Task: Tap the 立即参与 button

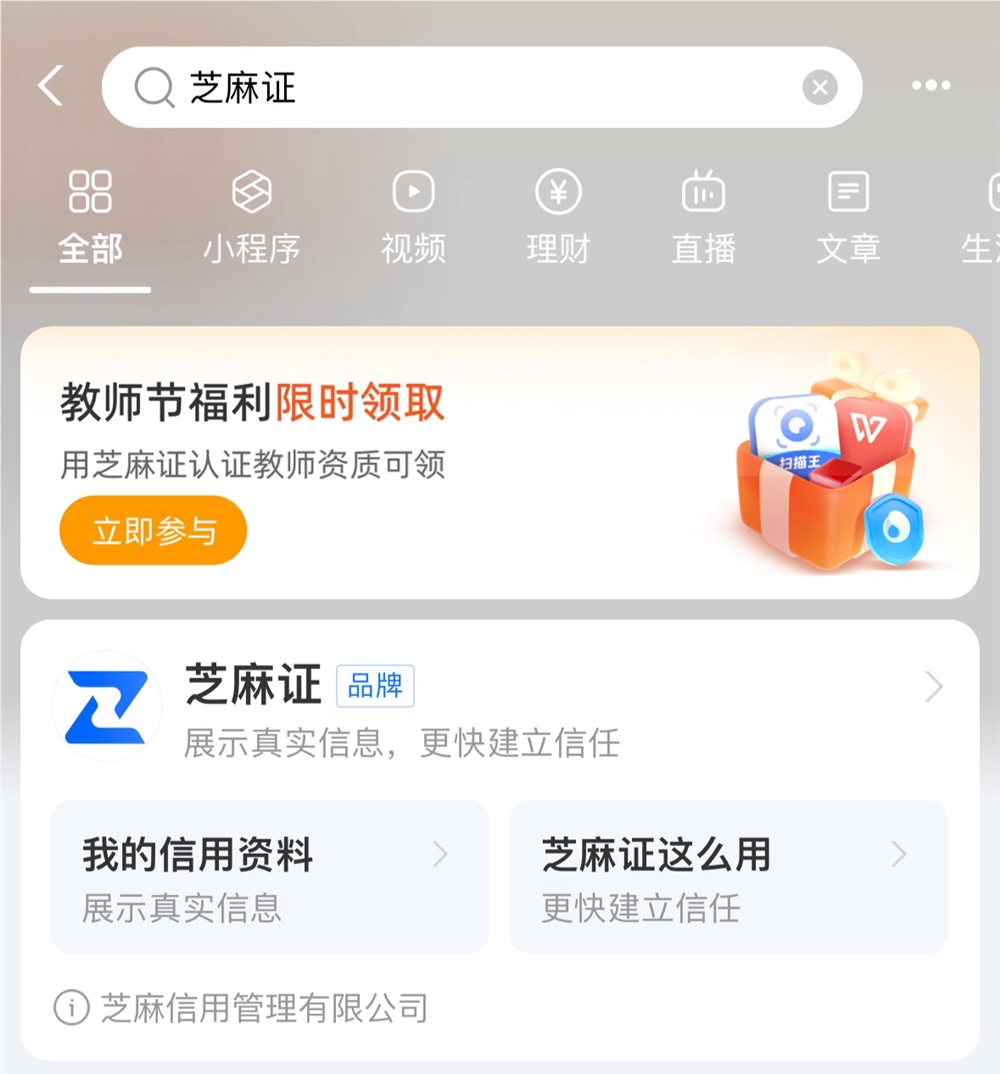Action: (x=153, y=531)
